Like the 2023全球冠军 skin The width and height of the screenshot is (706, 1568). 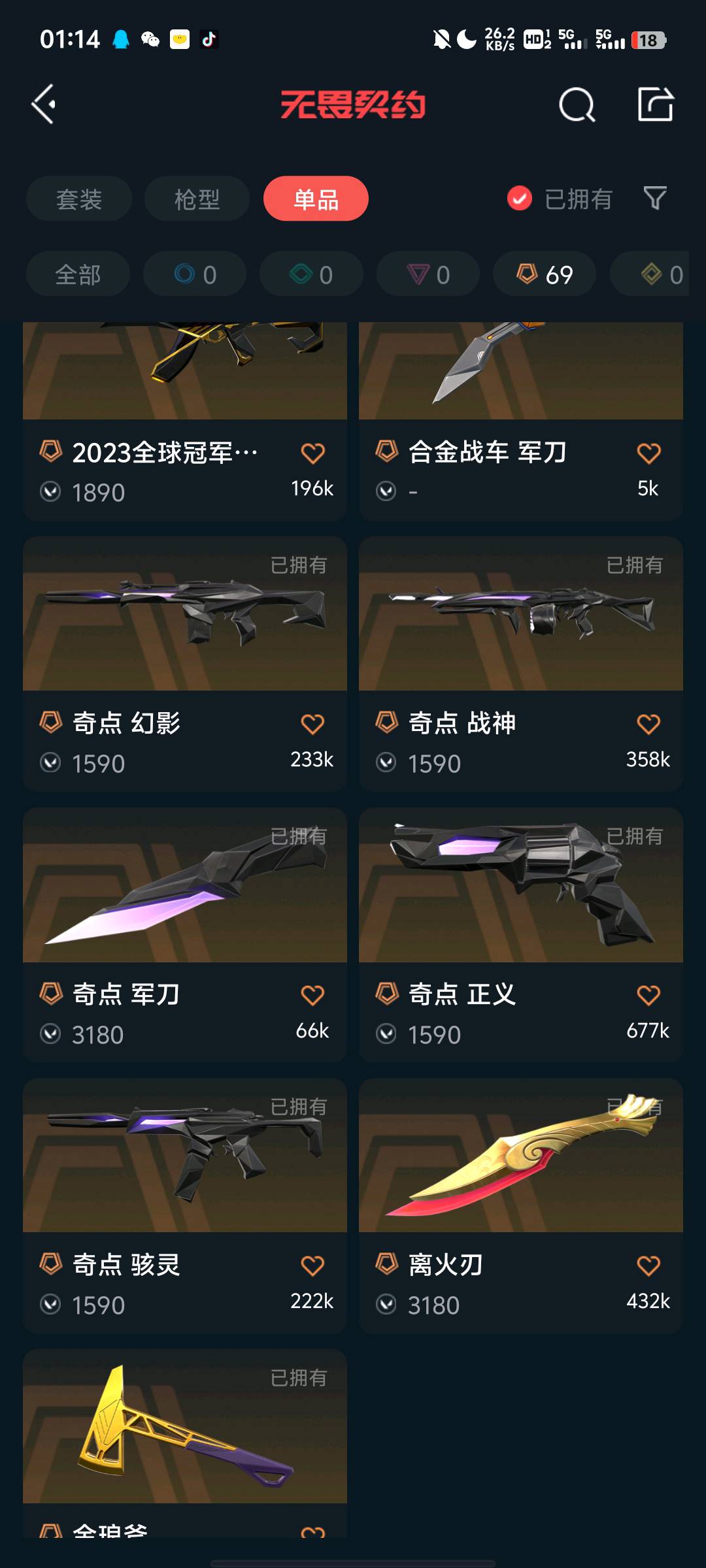312,453
